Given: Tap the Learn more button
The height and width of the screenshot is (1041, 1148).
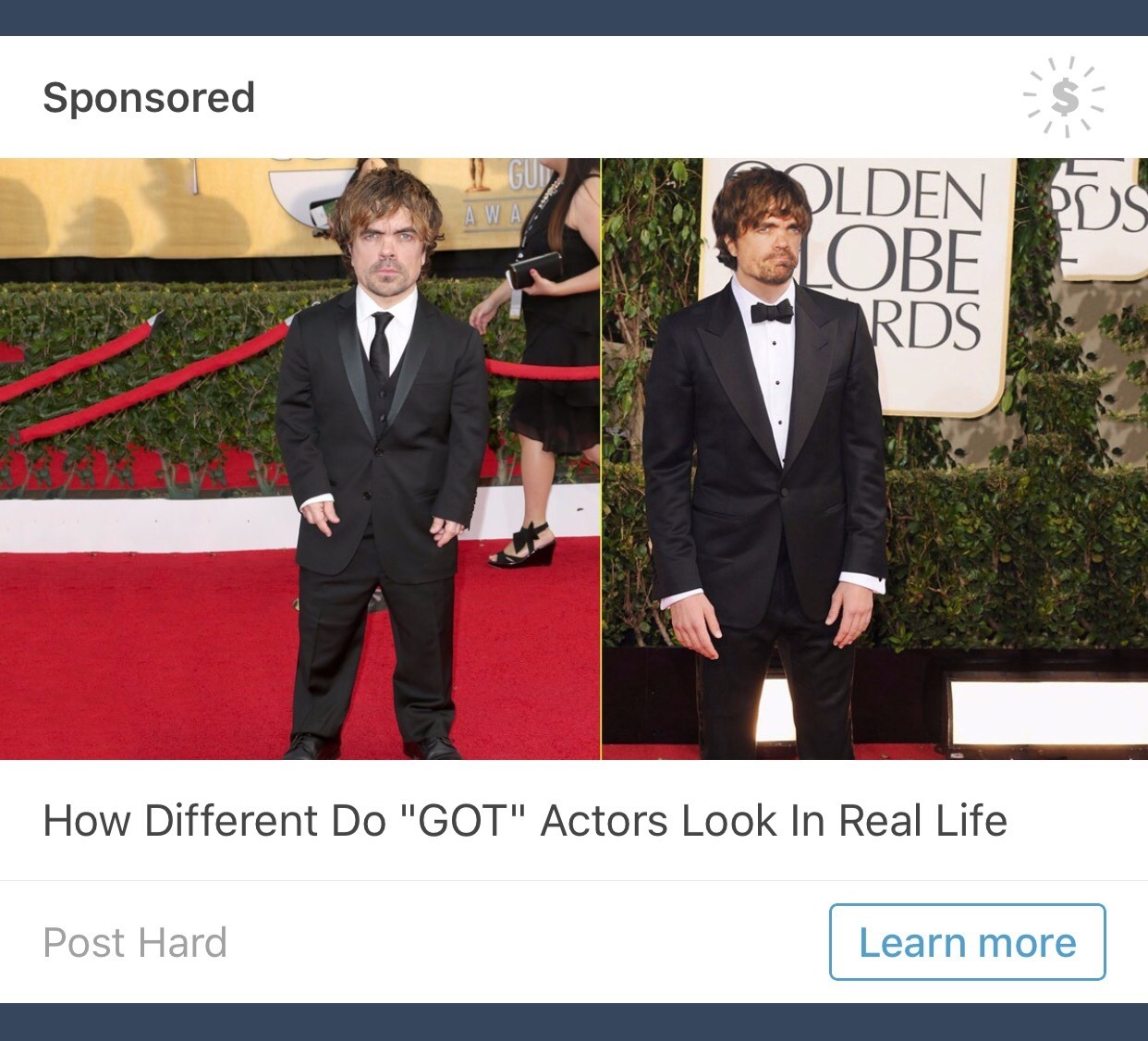Looking at the screenshot, I should (x=967, y=942).
